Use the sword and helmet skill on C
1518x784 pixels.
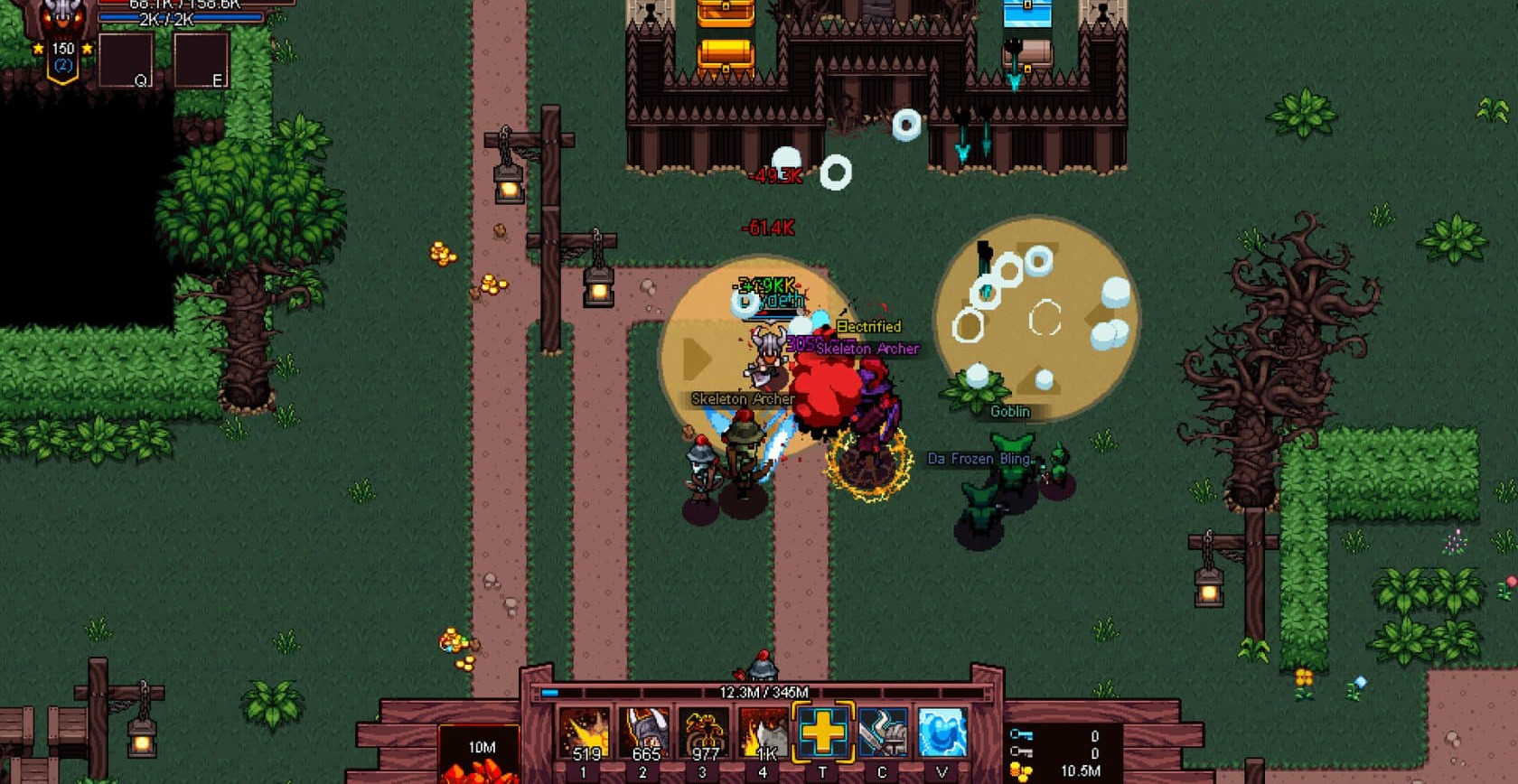pyautogui.click(x=882, y=733)
